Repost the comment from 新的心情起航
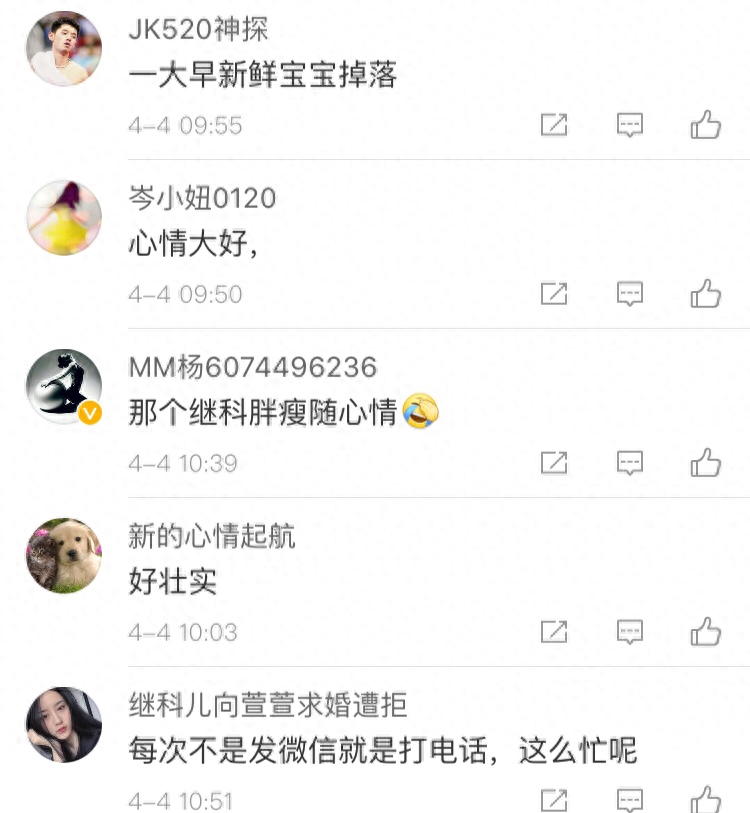 tap(554, 632)
